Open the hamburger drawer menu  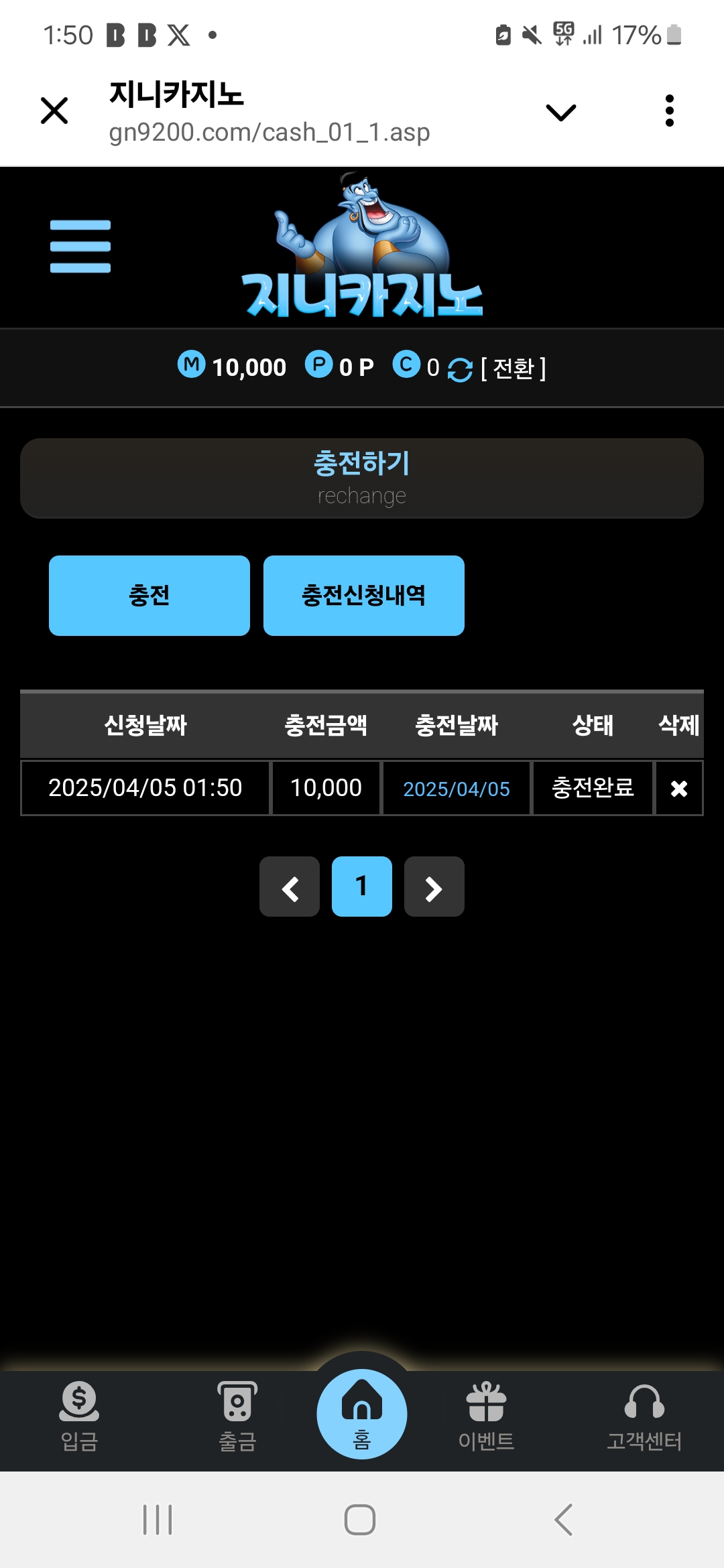tap(80, 247)
